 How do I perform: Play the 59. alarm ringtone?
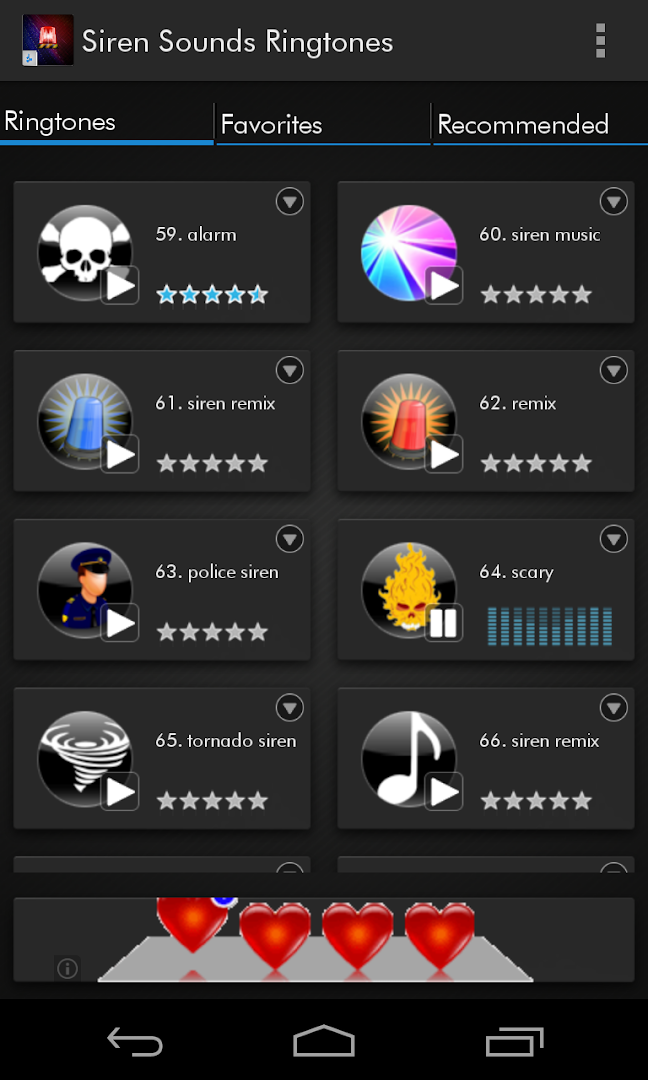pyautogui.click(x=120, y=286)
